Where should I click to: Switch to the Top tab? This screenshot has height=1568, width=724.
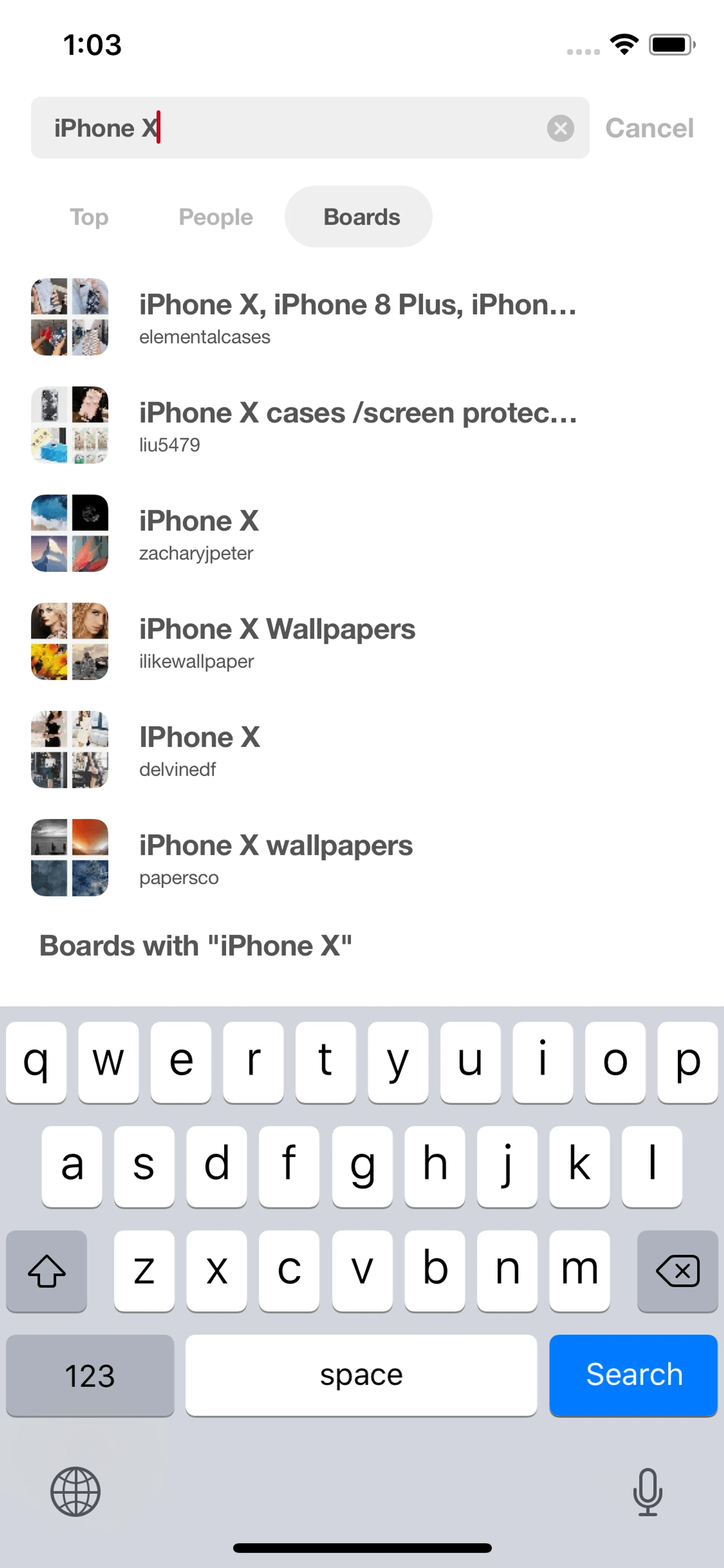pos(89,217)
